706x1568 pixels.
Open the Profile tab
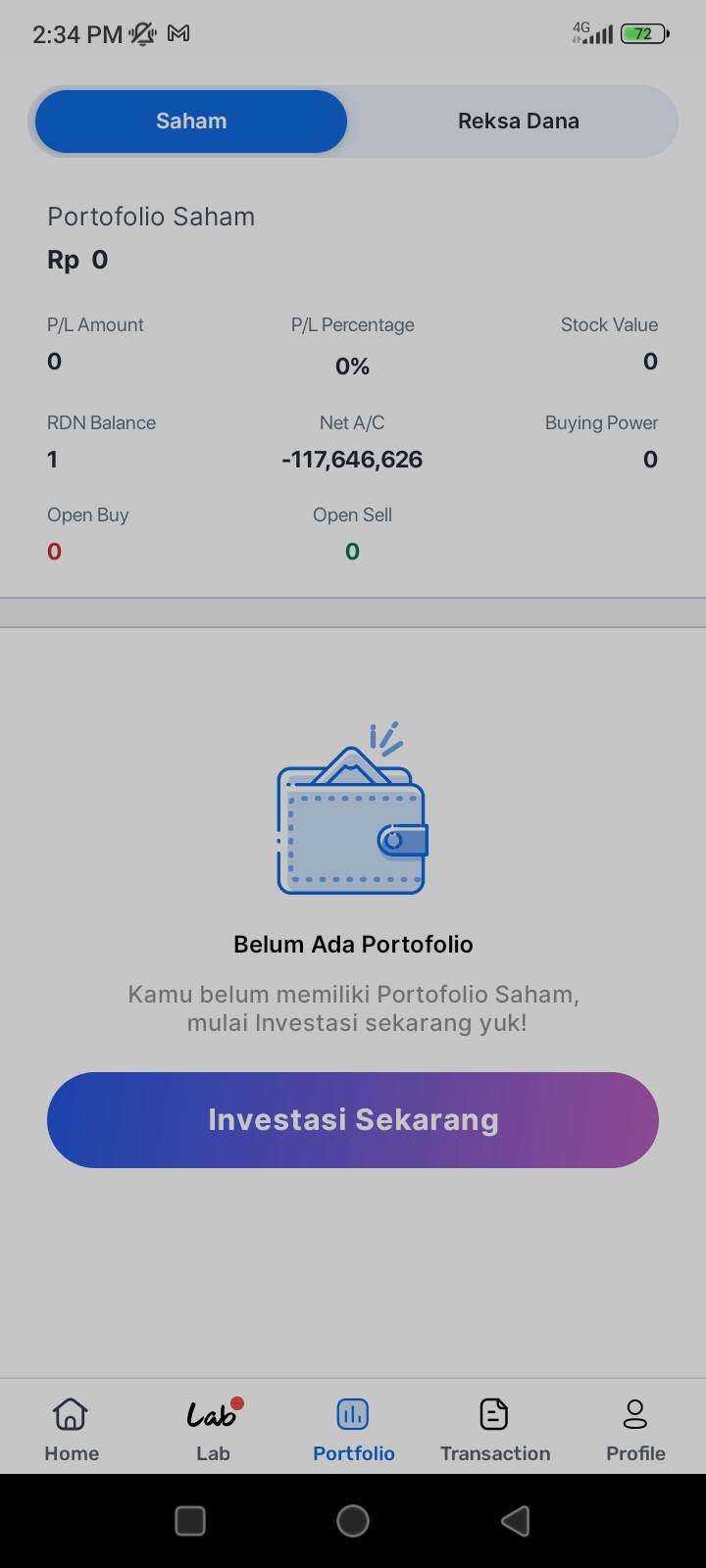click(x=634, y=1429)
